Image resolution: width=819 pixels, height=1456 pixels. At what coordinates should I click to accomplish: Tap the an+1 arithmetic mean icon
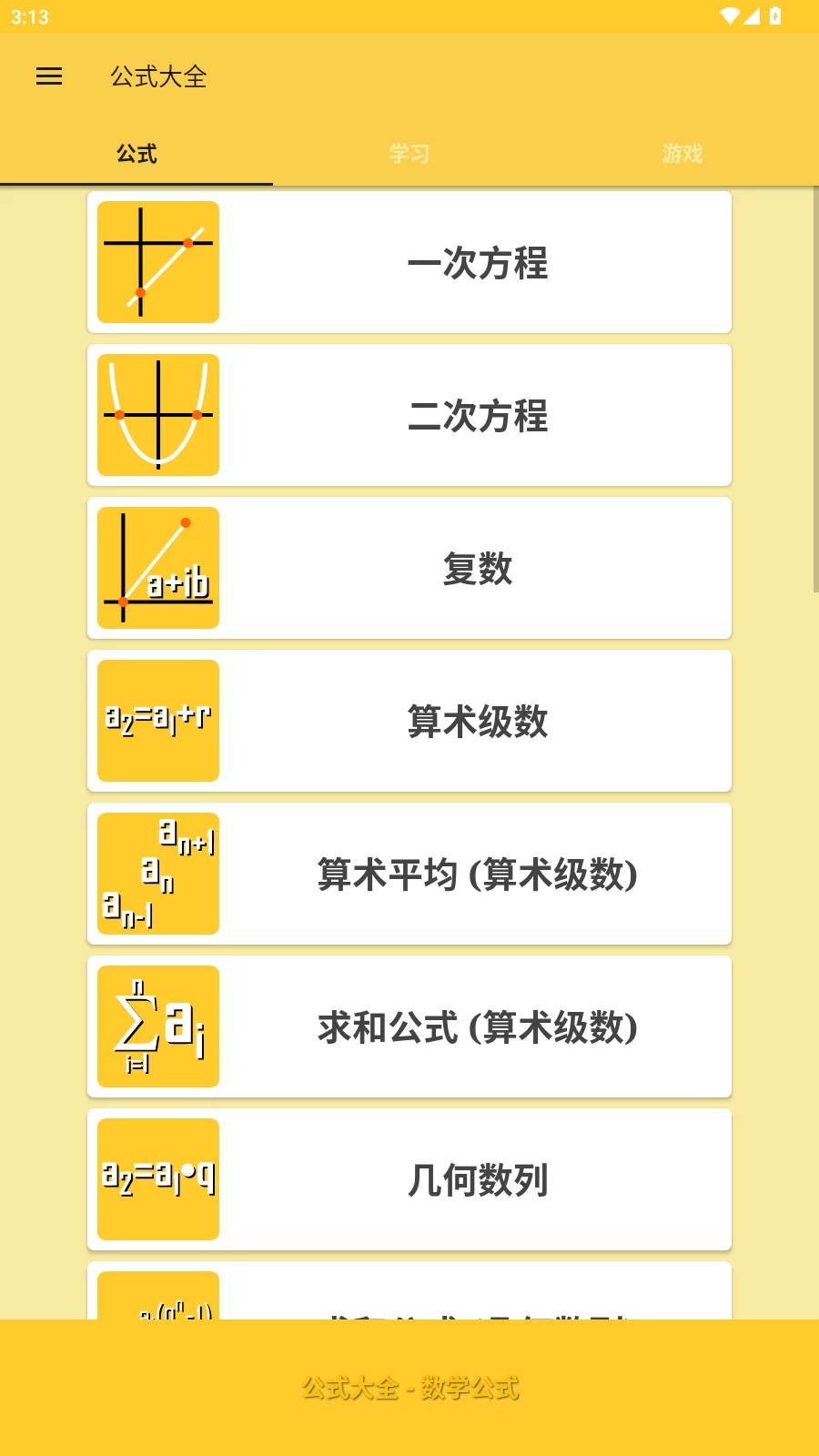coord(157,873)
